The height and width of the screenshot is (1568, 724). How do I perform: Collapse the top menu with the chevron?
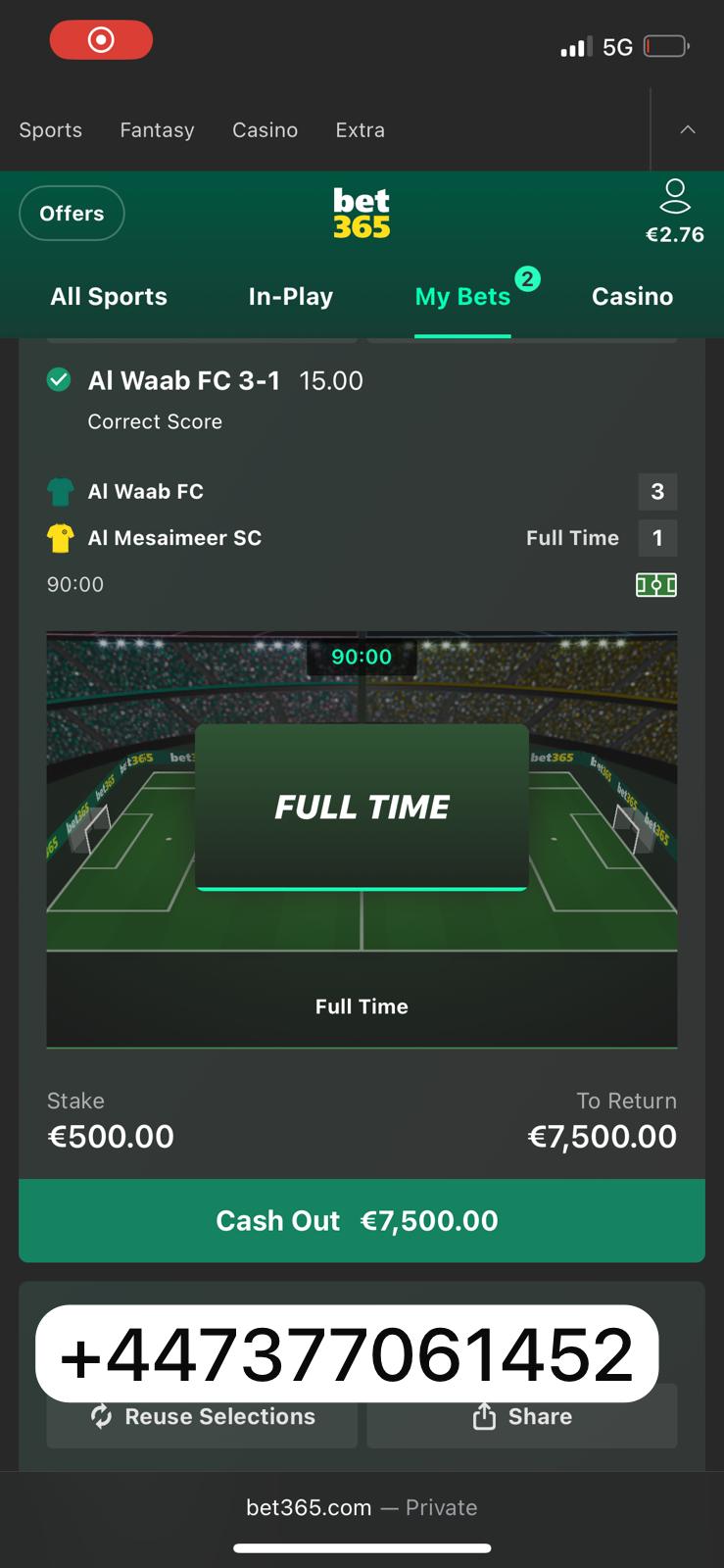click(688, 129)
